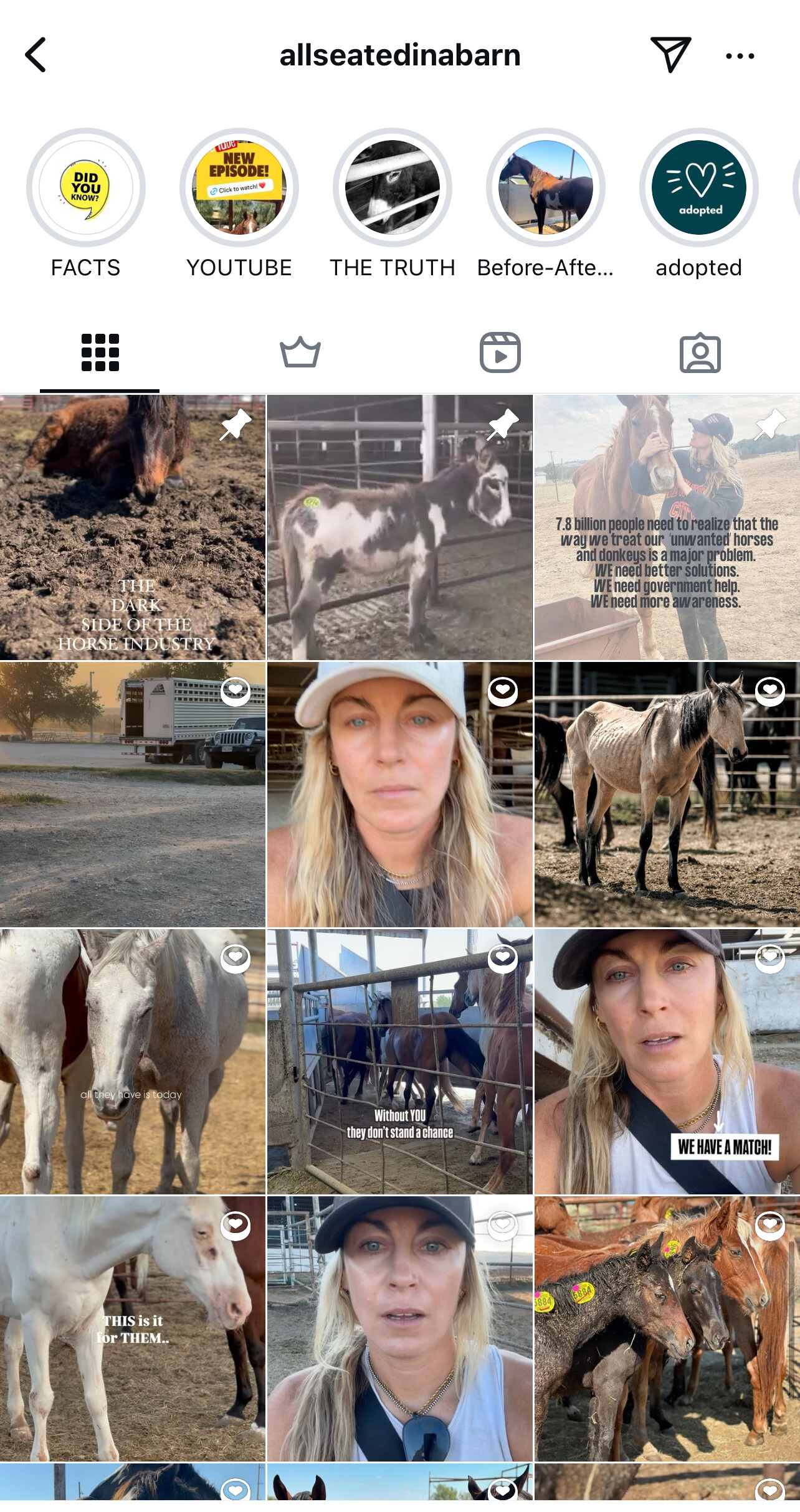This screenshot has width=800, height=1512.
Task: Open the livestock trailer and jeep reel
Action: coord(133,795)
